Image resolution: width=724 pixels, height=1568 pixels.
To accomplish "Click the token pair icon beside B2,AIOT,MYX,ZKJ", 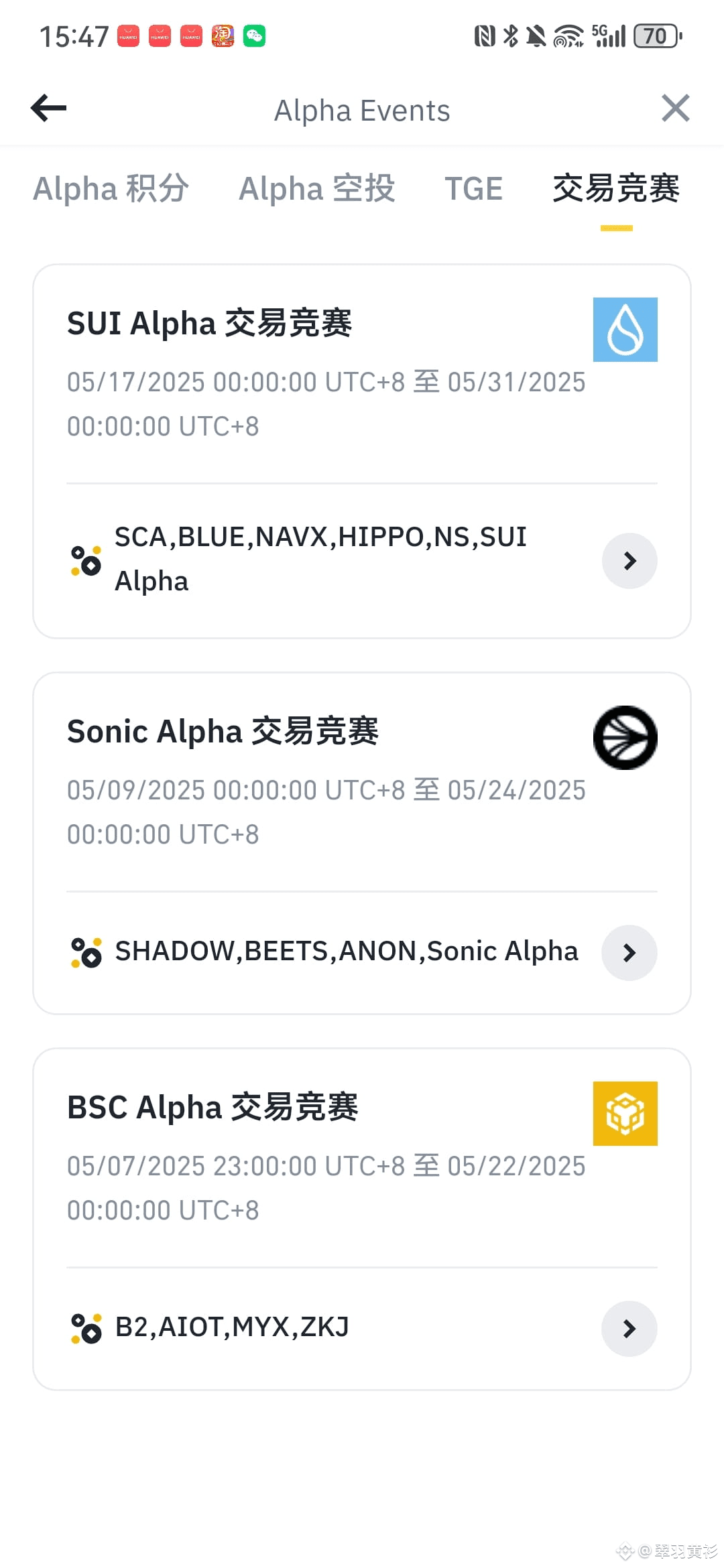I will 86,1328.
